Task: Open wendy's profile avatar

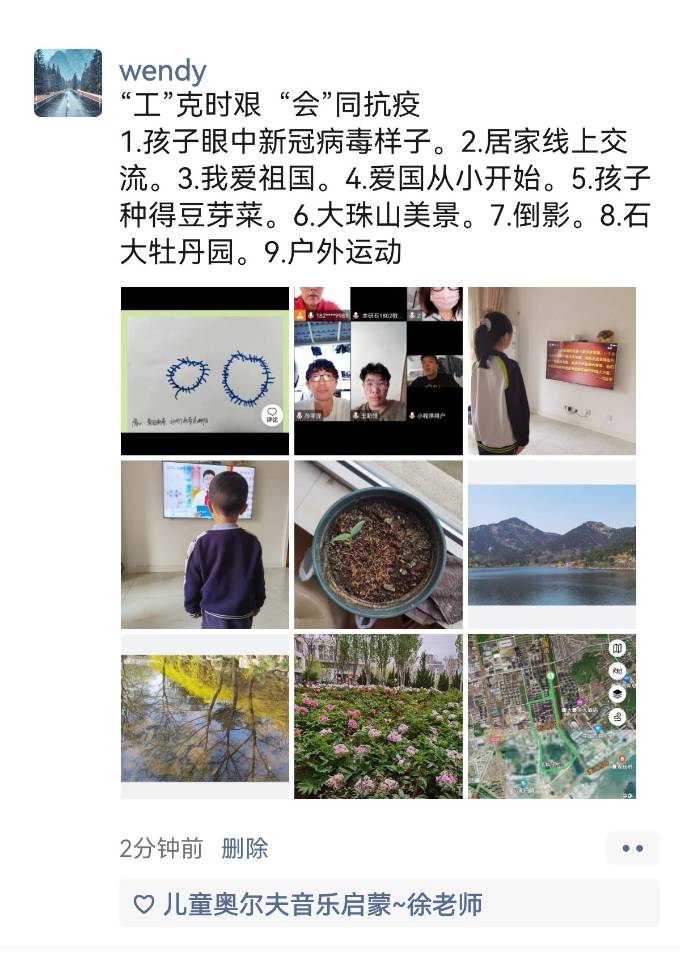Action: [x=68, y=83]
